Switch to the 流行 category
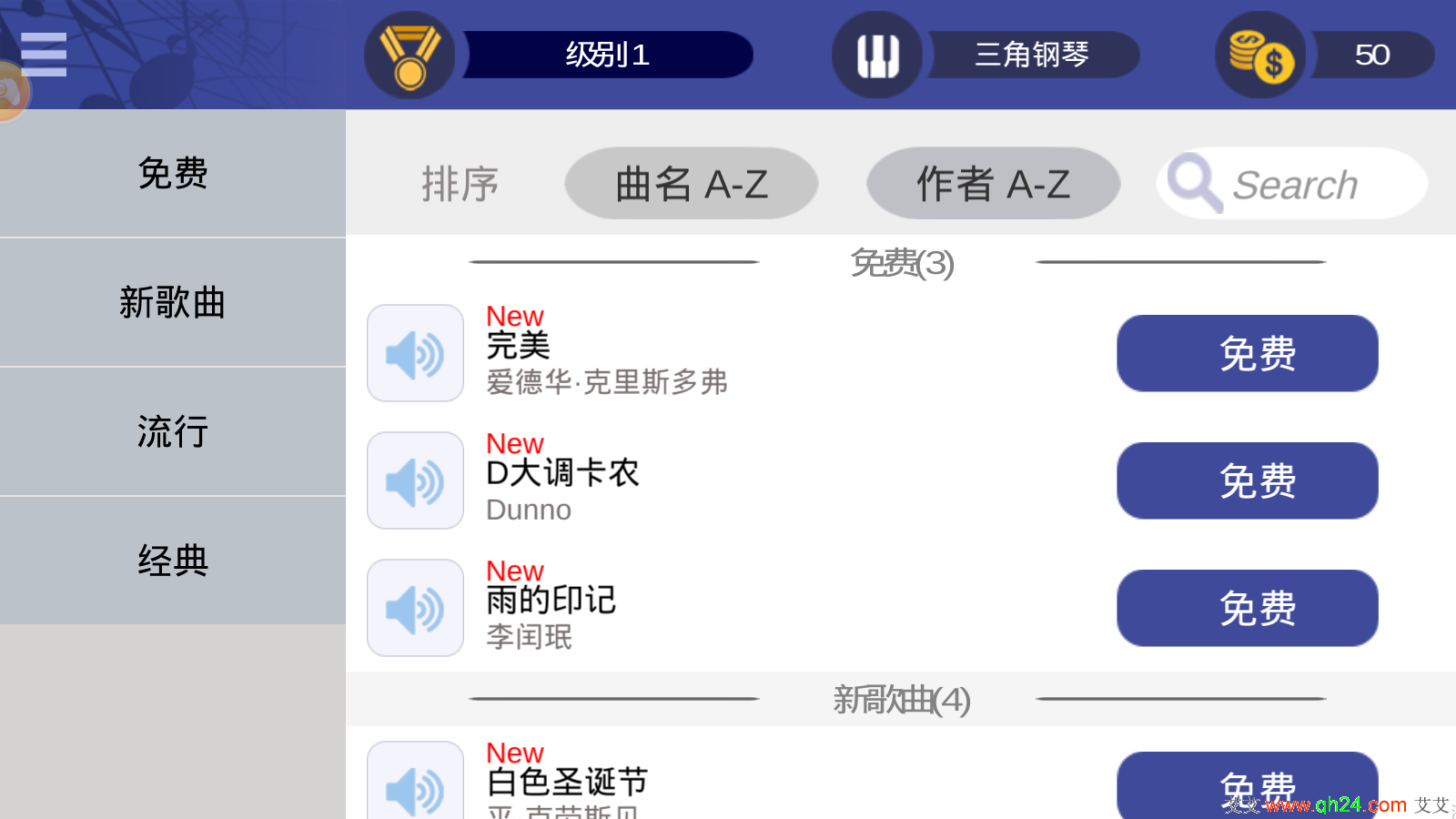 (x=173, y=431)
